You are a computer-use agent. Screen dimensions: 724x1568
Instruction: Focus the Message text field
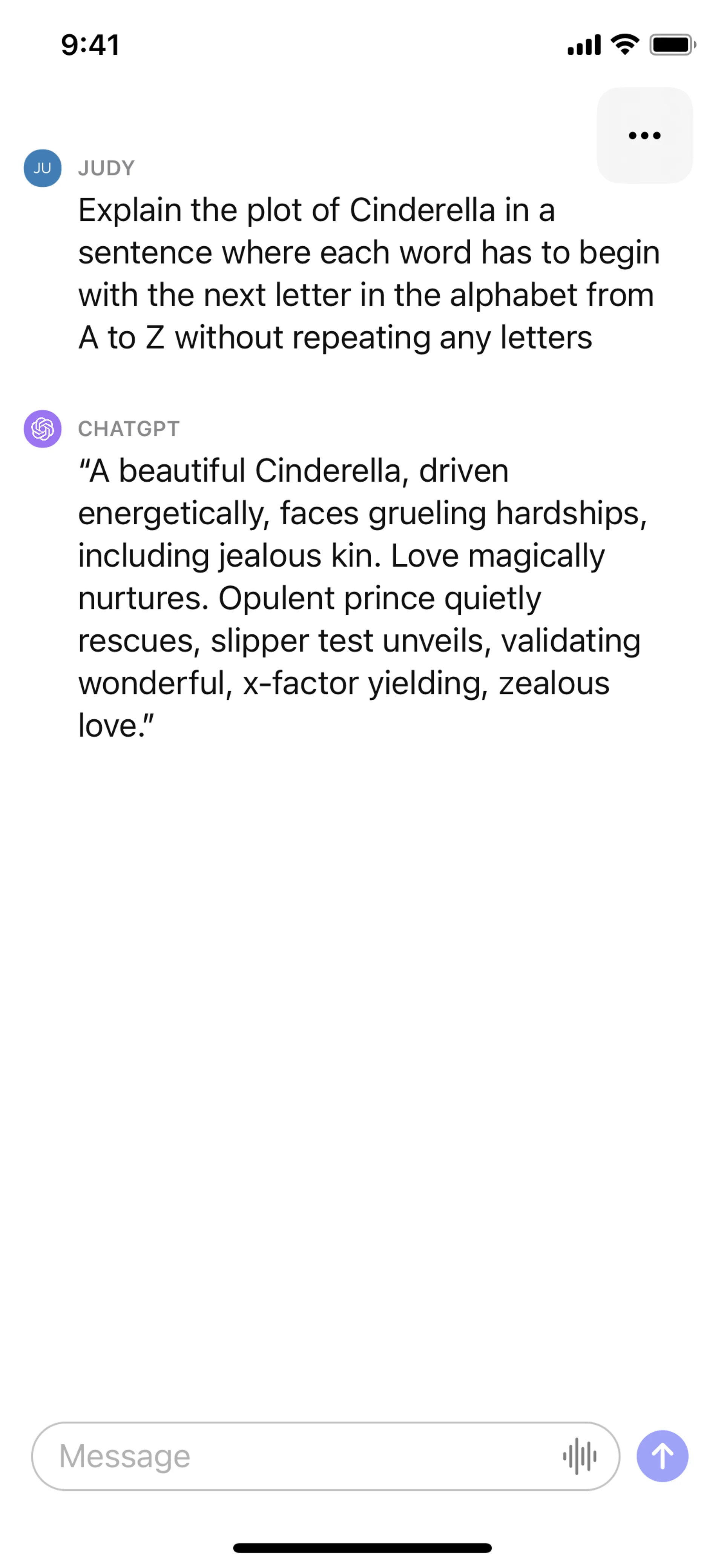pyautogui.click(x=292, y=1456)
